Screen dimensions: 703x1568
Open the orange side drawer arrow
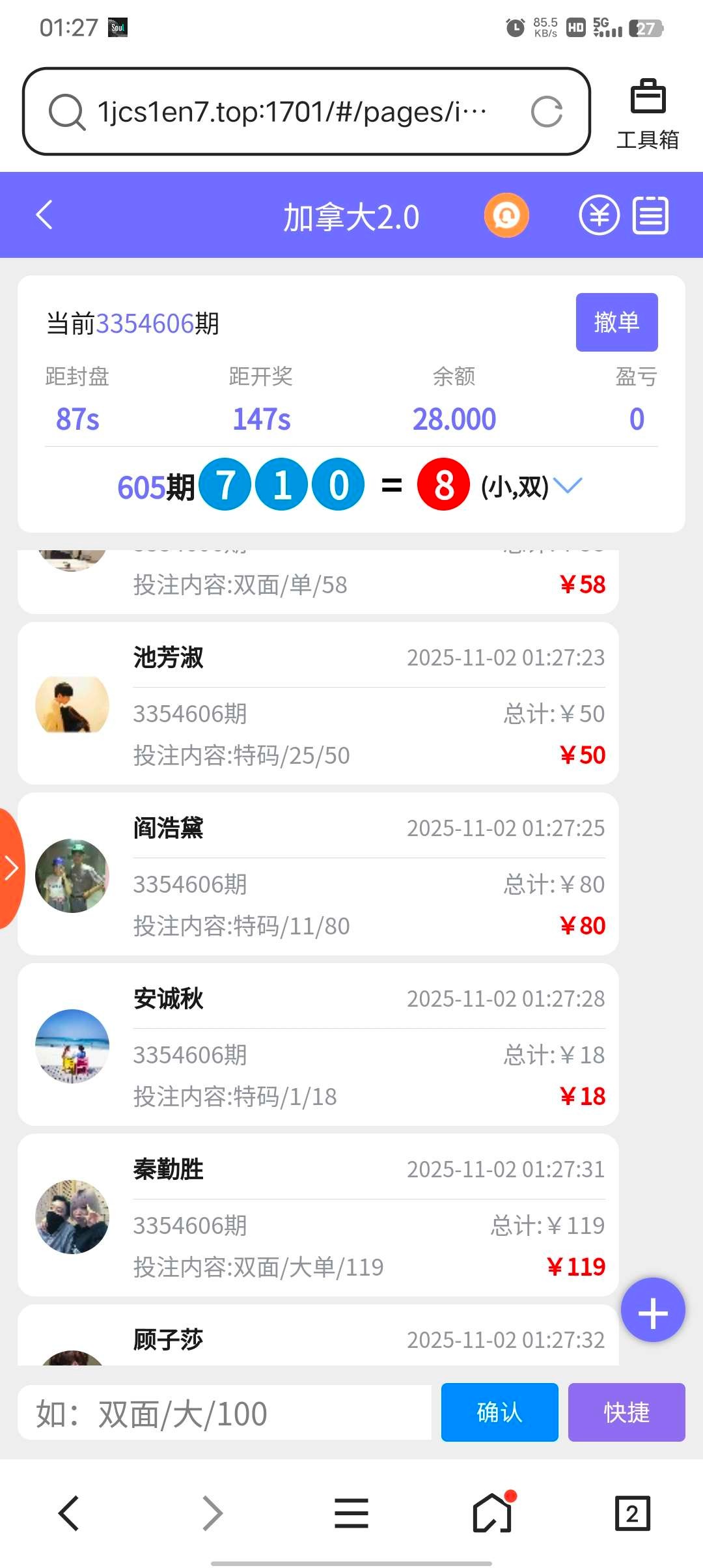pos(10,868)
